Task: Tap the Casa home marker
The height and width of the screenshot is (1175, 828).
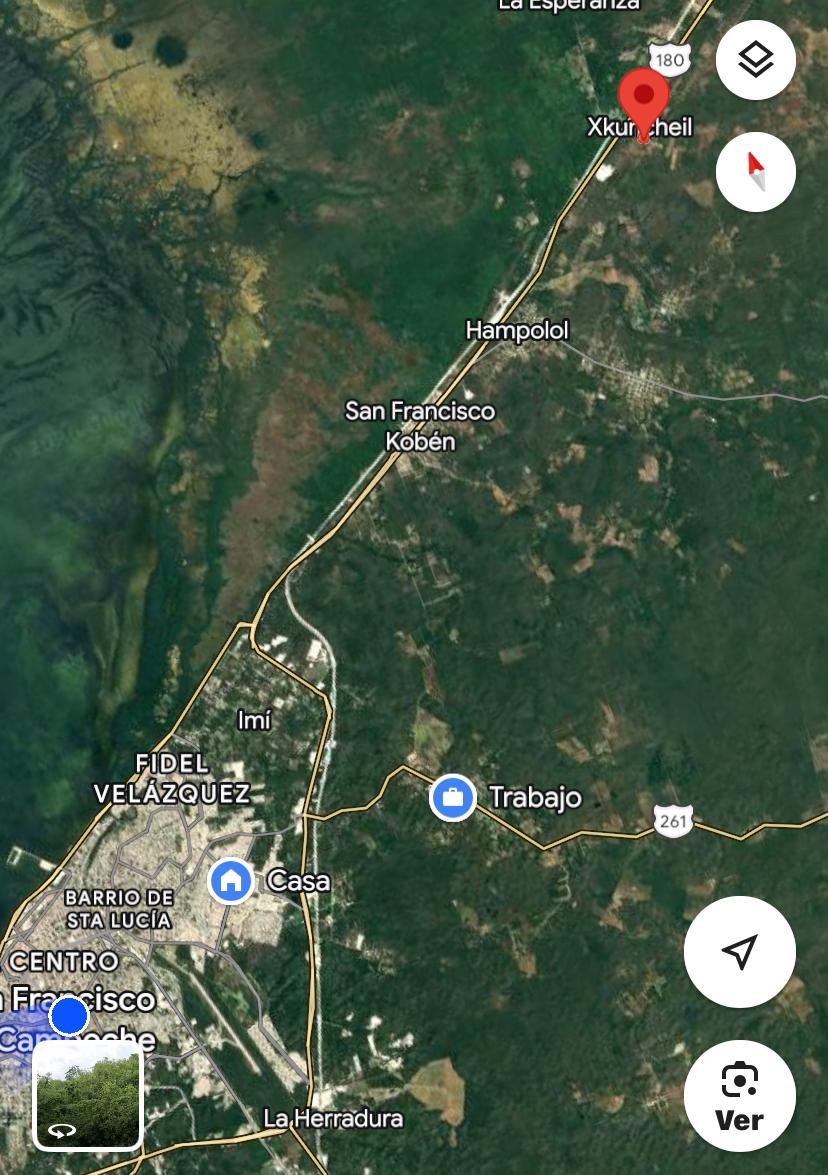Action: [231, 881]
